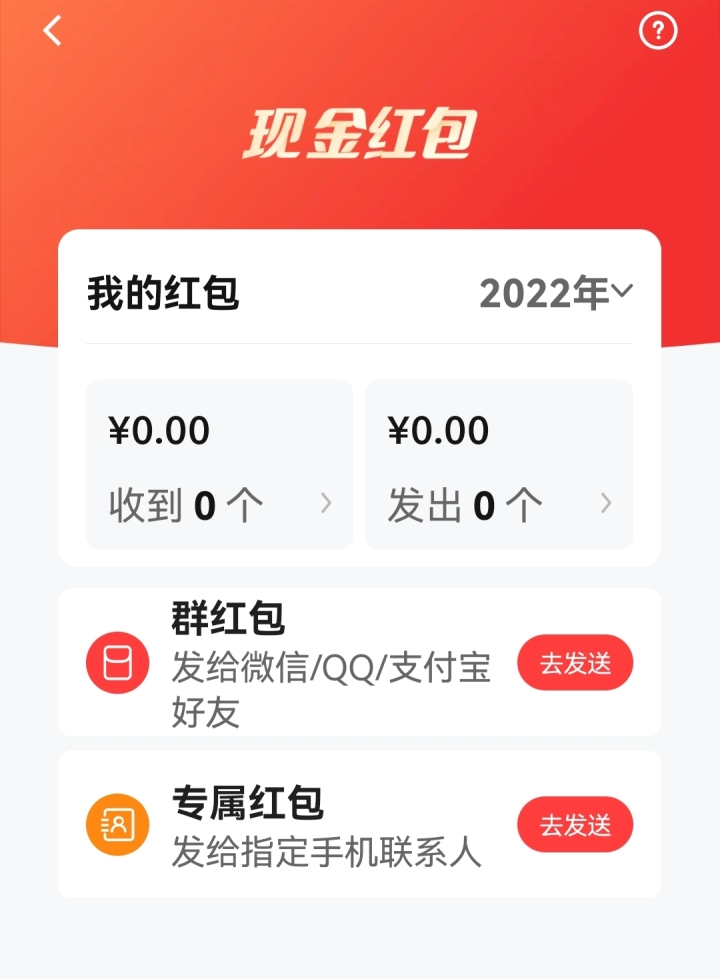Open the help question mark icon

657,31
